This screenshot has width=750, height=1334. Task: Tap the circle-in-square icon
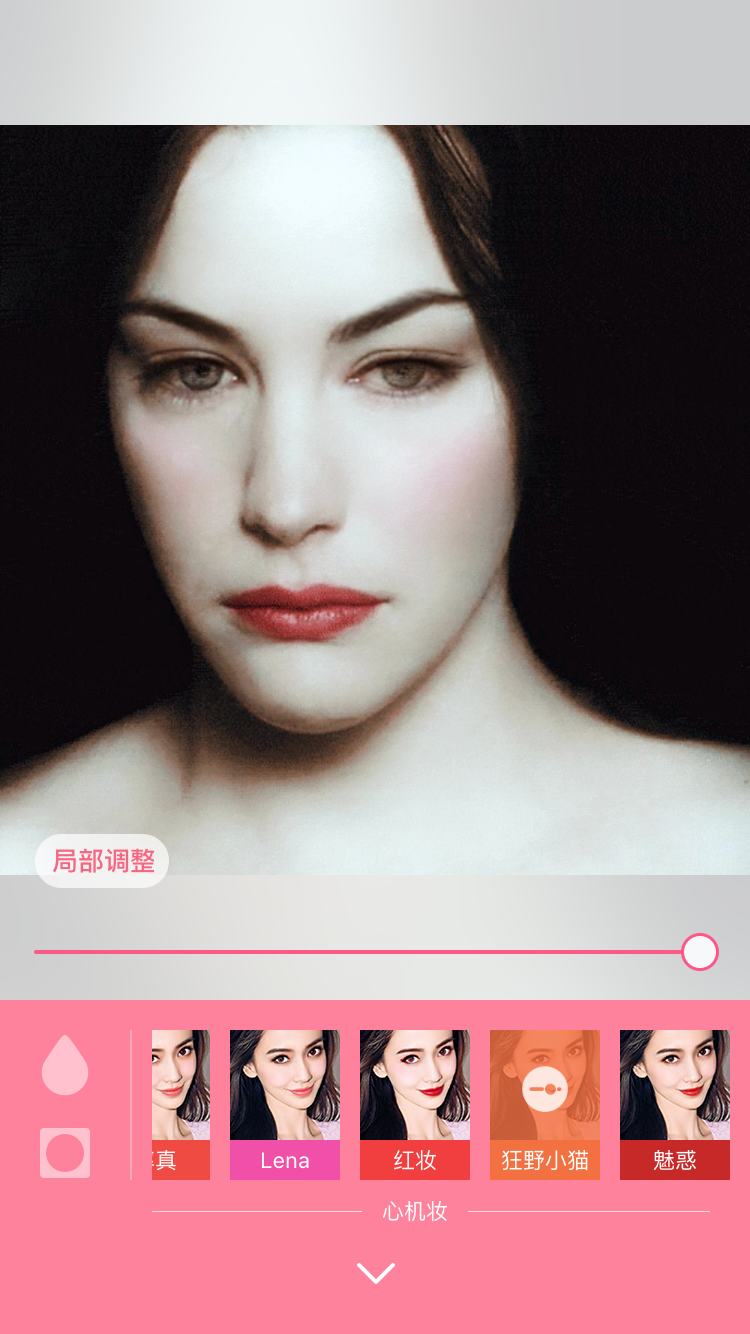tap(65, 1153)
